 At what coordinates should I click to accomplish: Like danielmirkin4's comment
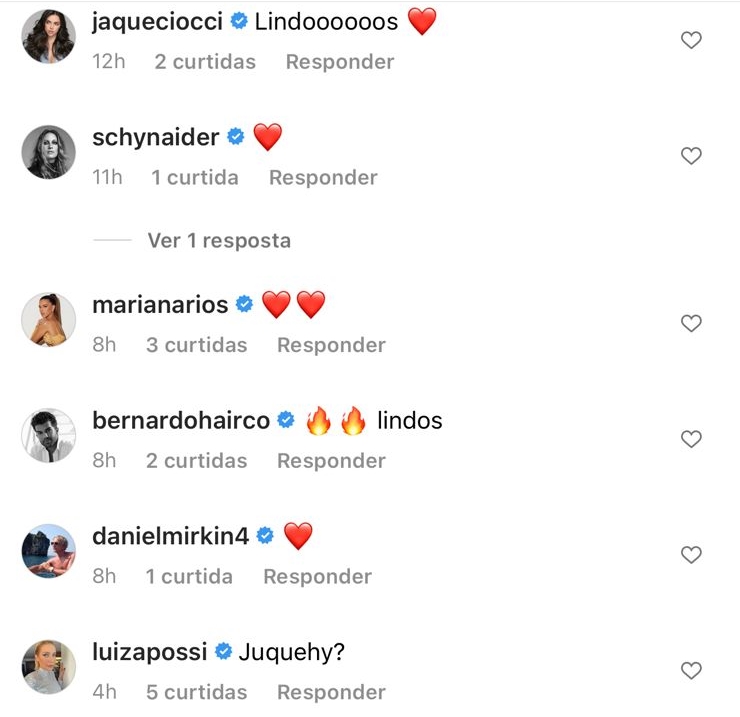pyautogui.click(x=691, y=554)
